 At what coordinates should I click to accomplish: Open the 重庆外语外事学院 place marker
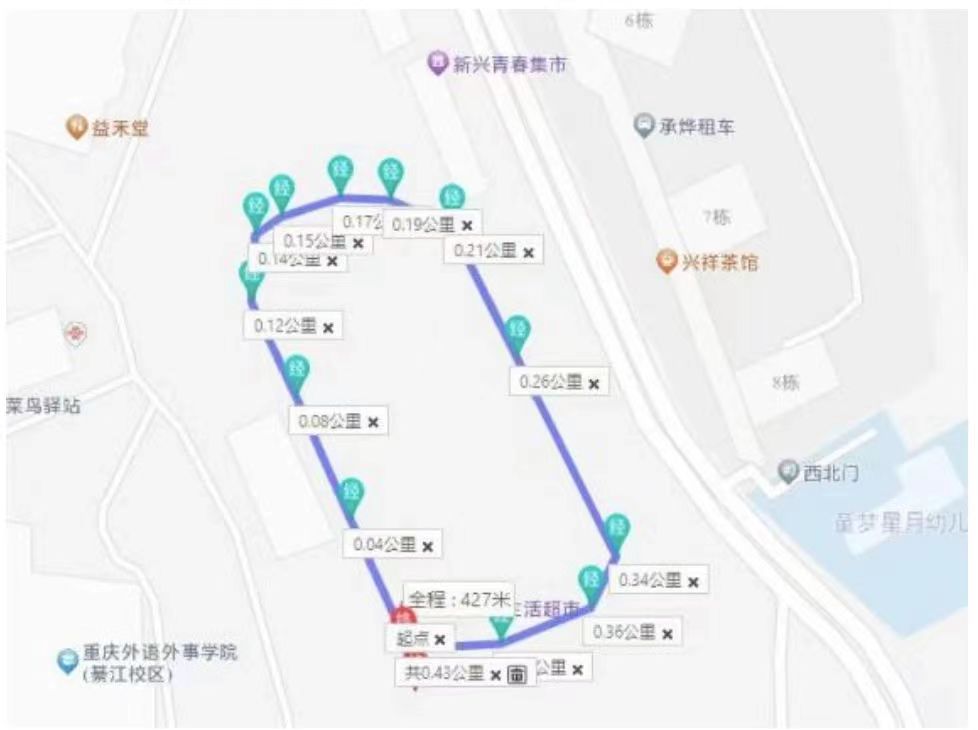point(67,660)
